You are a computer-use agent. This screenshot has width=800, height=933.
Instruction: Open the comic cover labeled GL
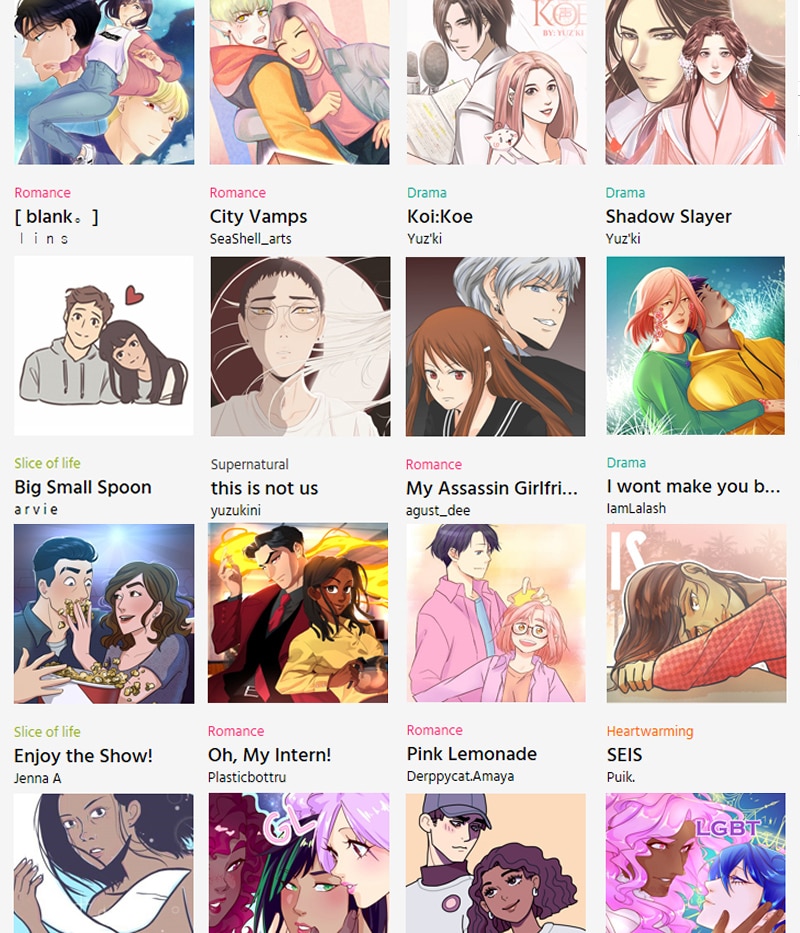(x=299, y=863)
